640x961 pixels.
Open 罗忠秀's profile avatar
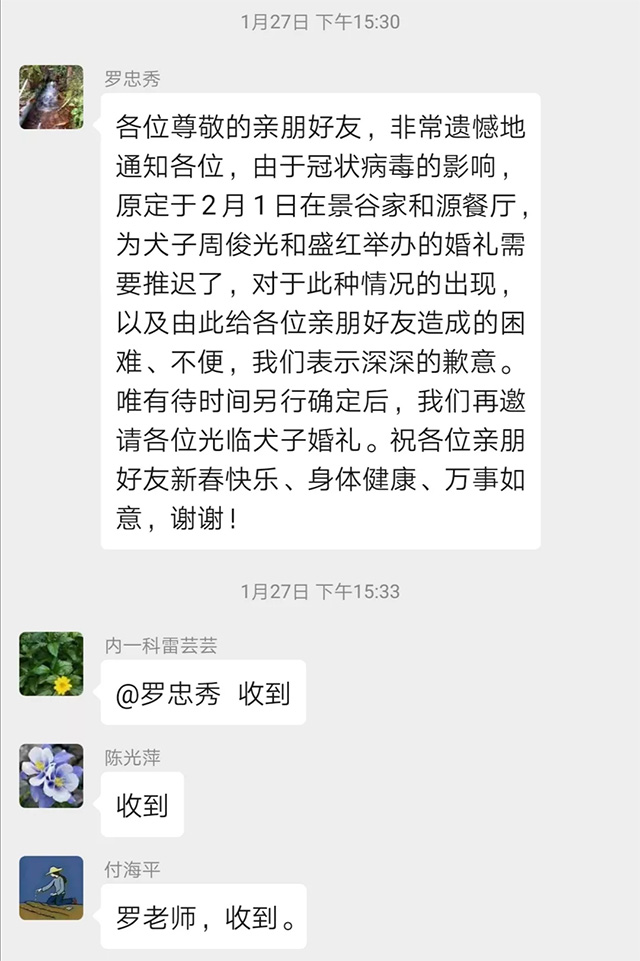pos(51,97)
